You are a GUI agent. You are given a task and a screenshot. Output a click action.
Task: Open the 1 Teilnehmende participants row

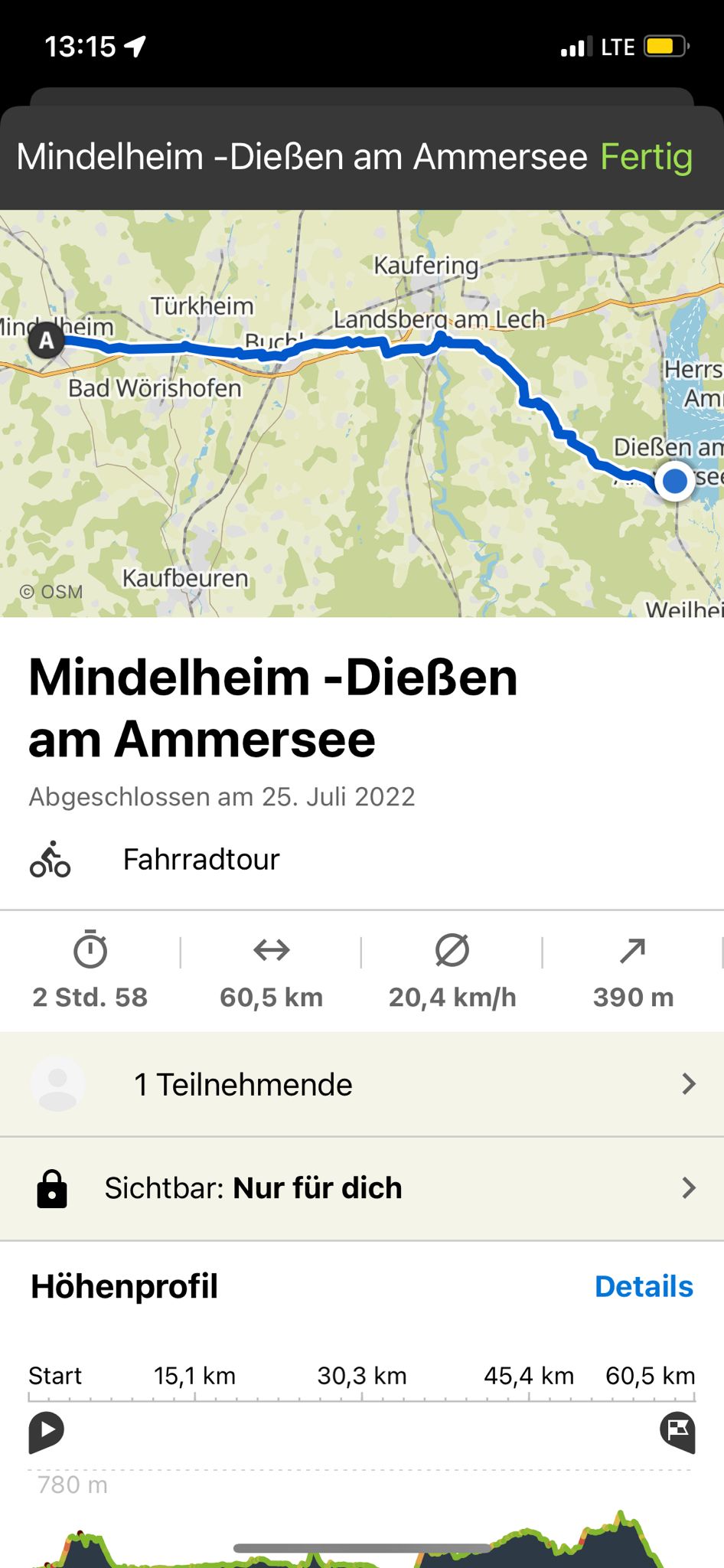[x=362, y=1084]
